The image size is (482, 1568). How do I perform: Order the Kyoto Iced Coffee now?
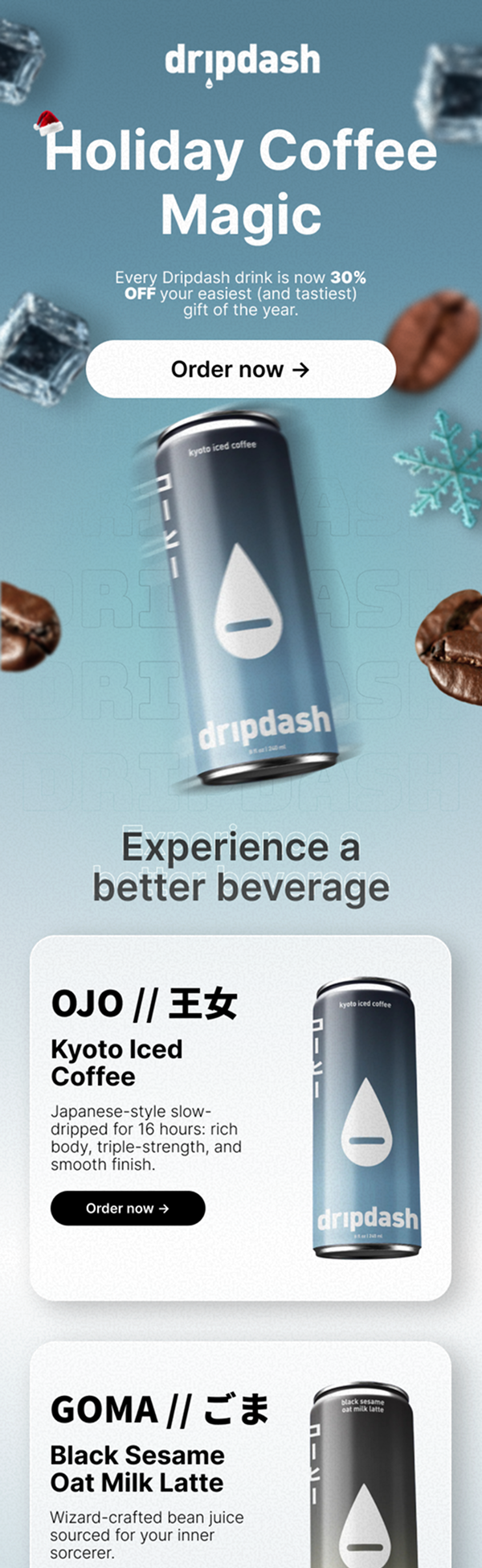128,1208
